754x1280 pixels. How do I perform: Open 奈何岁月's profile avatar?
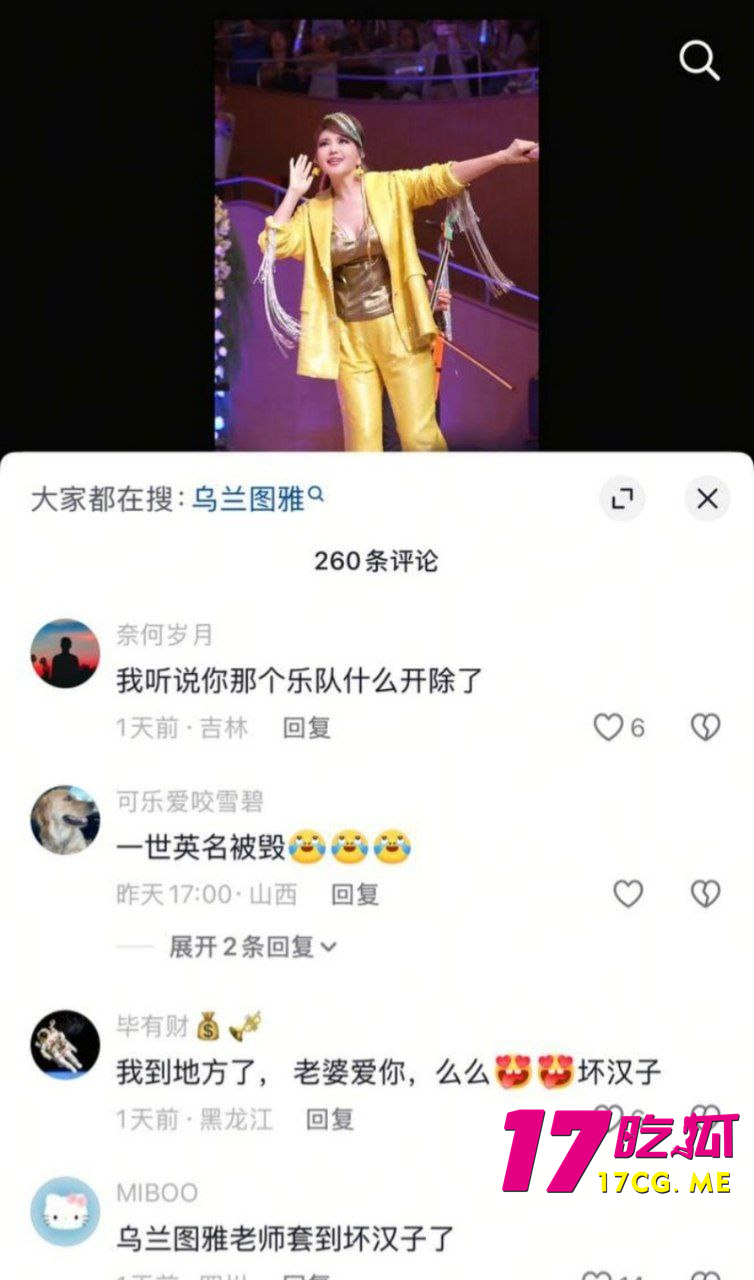click(x=65, y=653)
